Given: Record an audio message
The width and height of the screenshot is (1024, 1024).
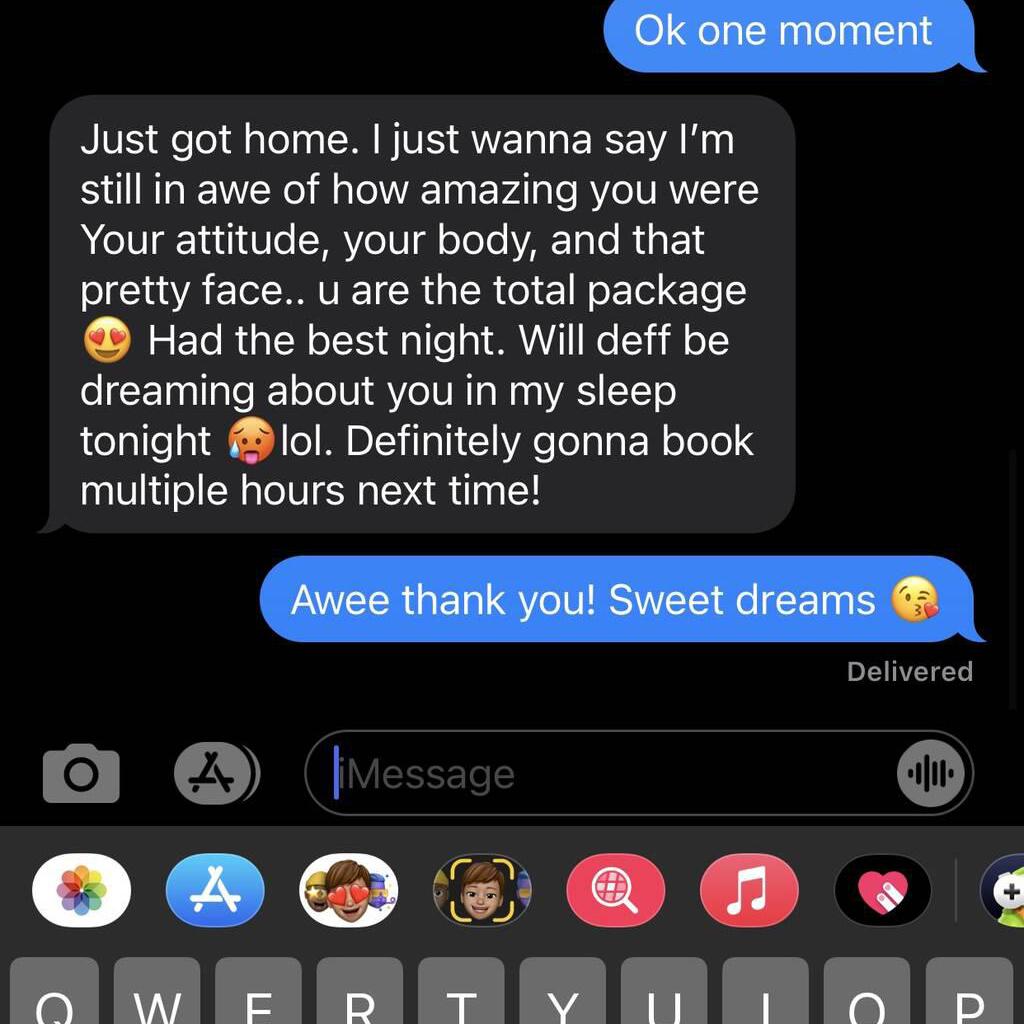Looking at the screenshot, I should click(931, 774).
